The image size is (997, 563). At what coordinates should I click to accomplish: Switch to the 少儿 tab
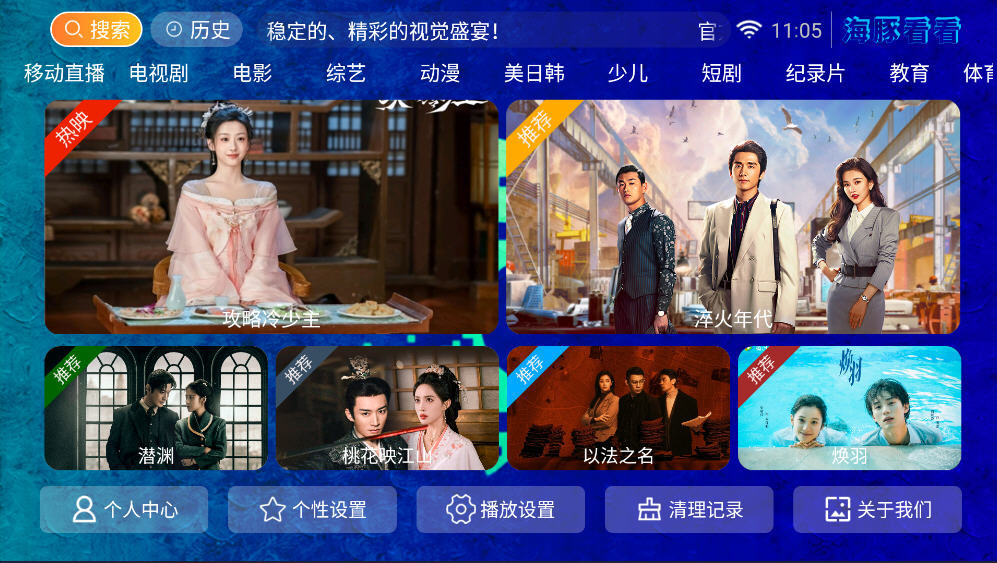[x=627, y=73]
